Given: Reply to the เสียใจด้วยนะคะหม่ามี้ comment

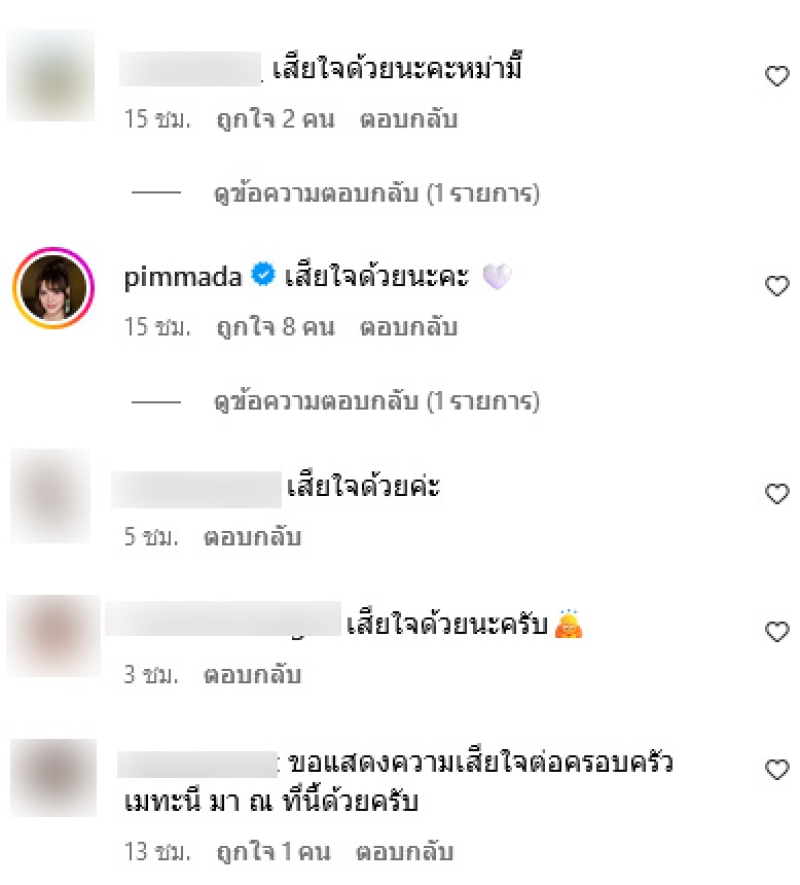Looking at the screenshot, I should click(x=408, y=120).
